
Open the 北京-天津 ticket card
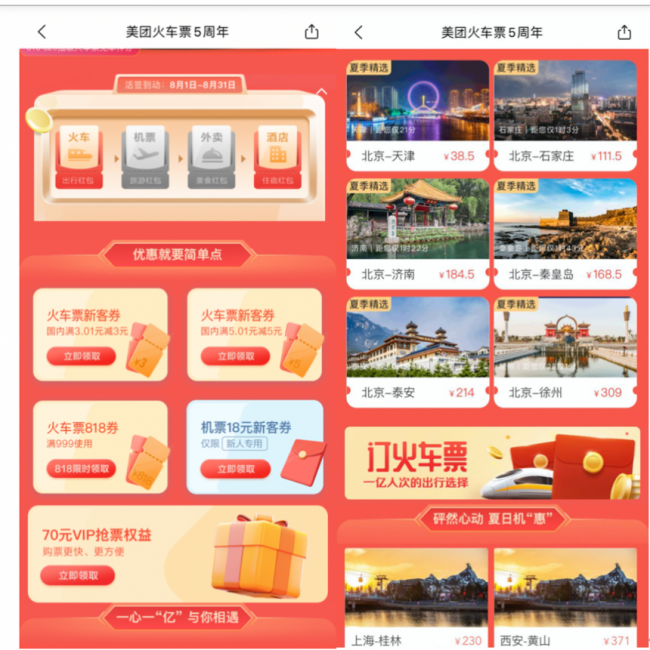pos(417,113)
